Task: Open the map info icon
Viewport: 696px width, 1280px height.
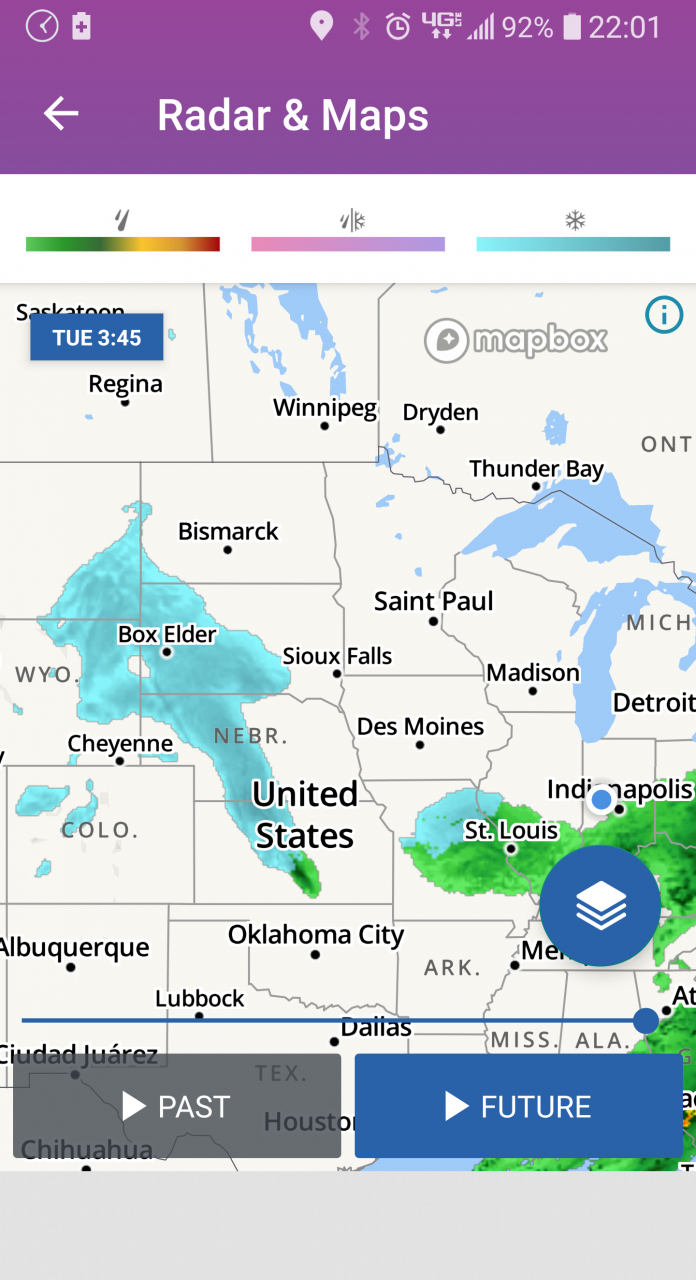Action: 664,316
